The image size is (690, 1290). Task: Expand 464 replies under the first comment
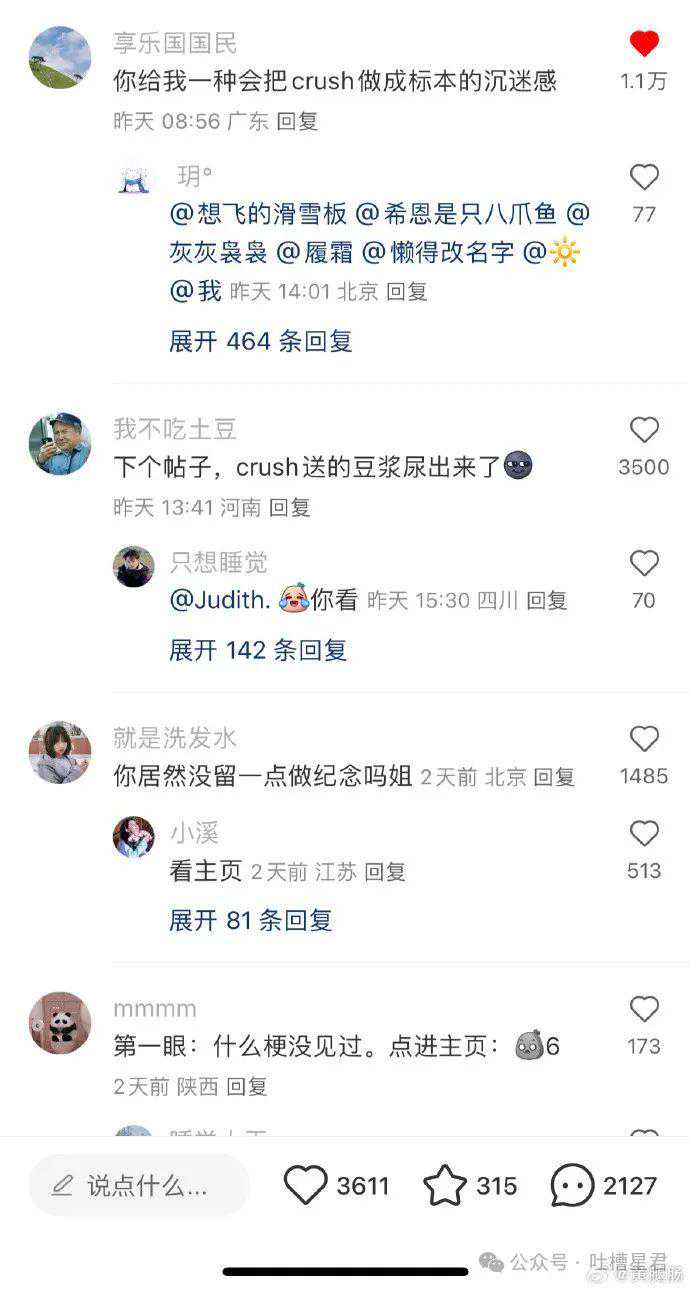260,341
